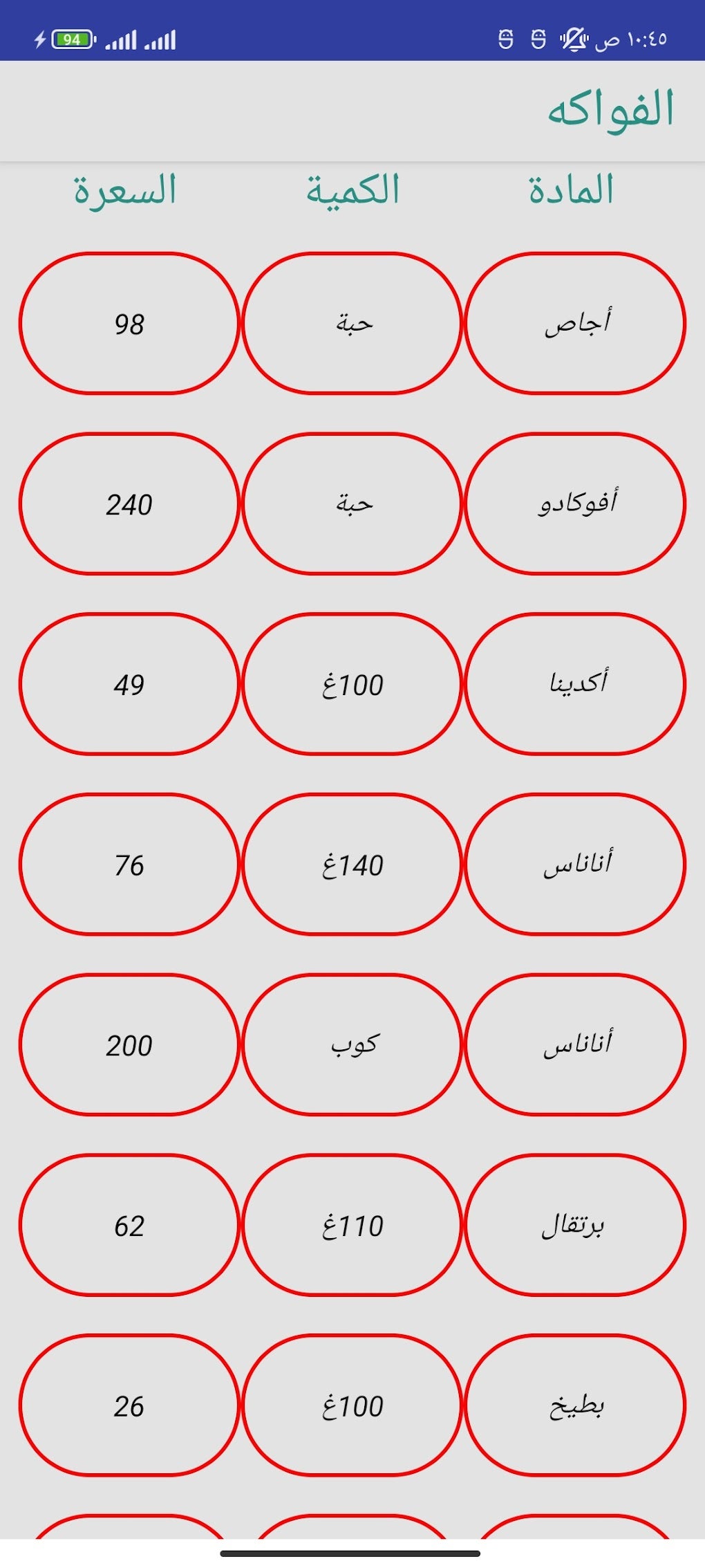Tap the أكدينا fruit pill
Viewport: 705px width, 1568px height.
pyautogui.click(x=575, y=684)
